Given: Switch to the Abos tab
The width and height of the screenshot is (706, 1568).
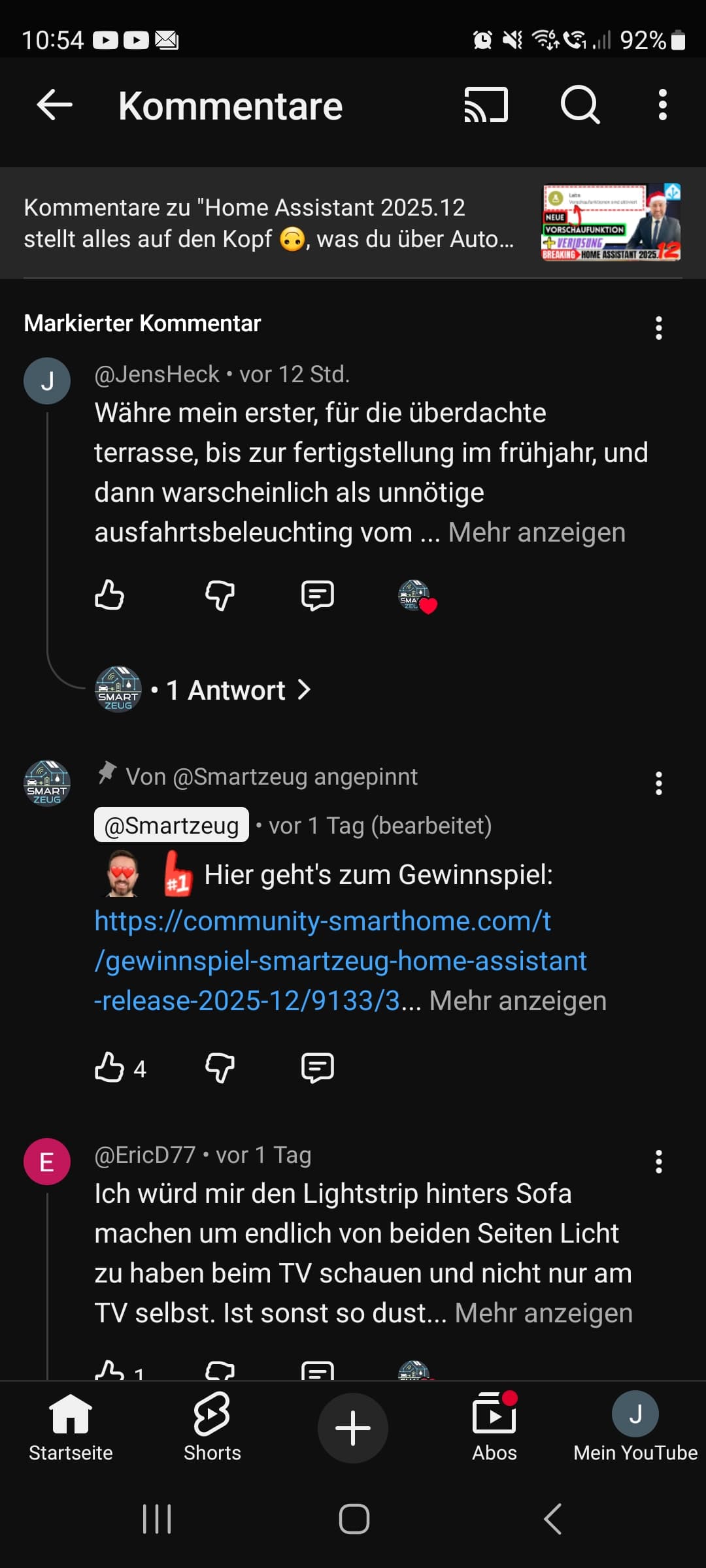Looking at the screenshot, I should (494, 1428).
